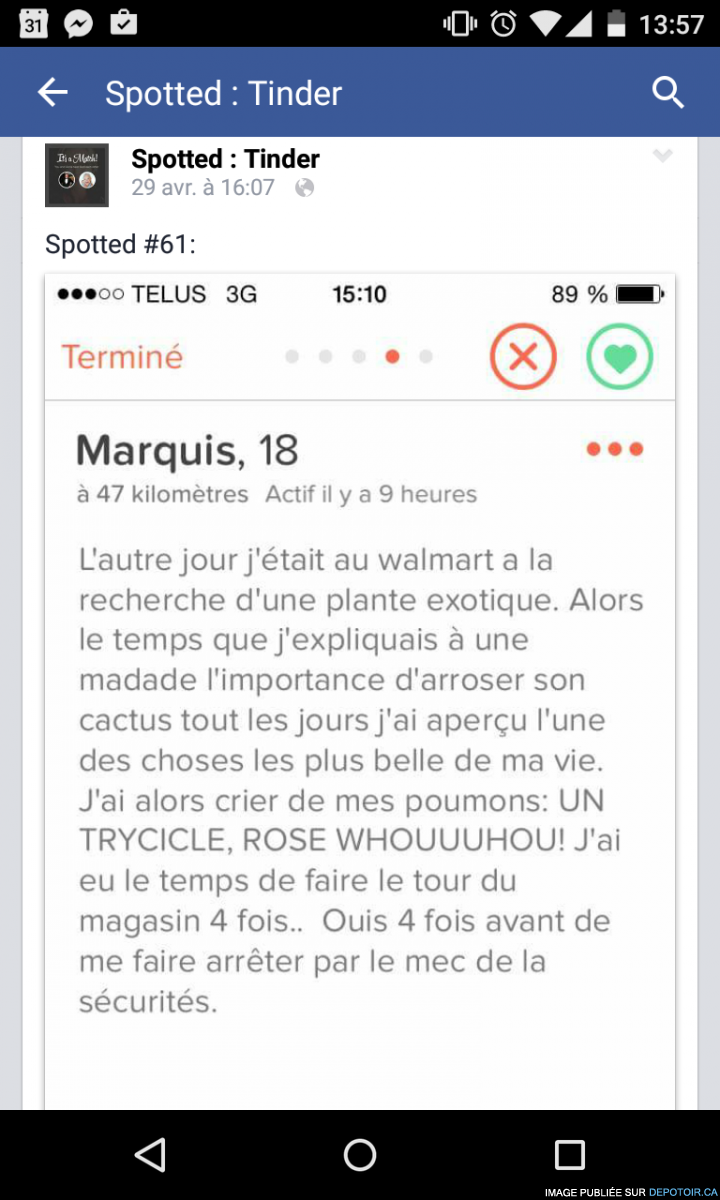Open the post options chevron
This screenshot has height=1200, width=720.
[x=663, y=156]
